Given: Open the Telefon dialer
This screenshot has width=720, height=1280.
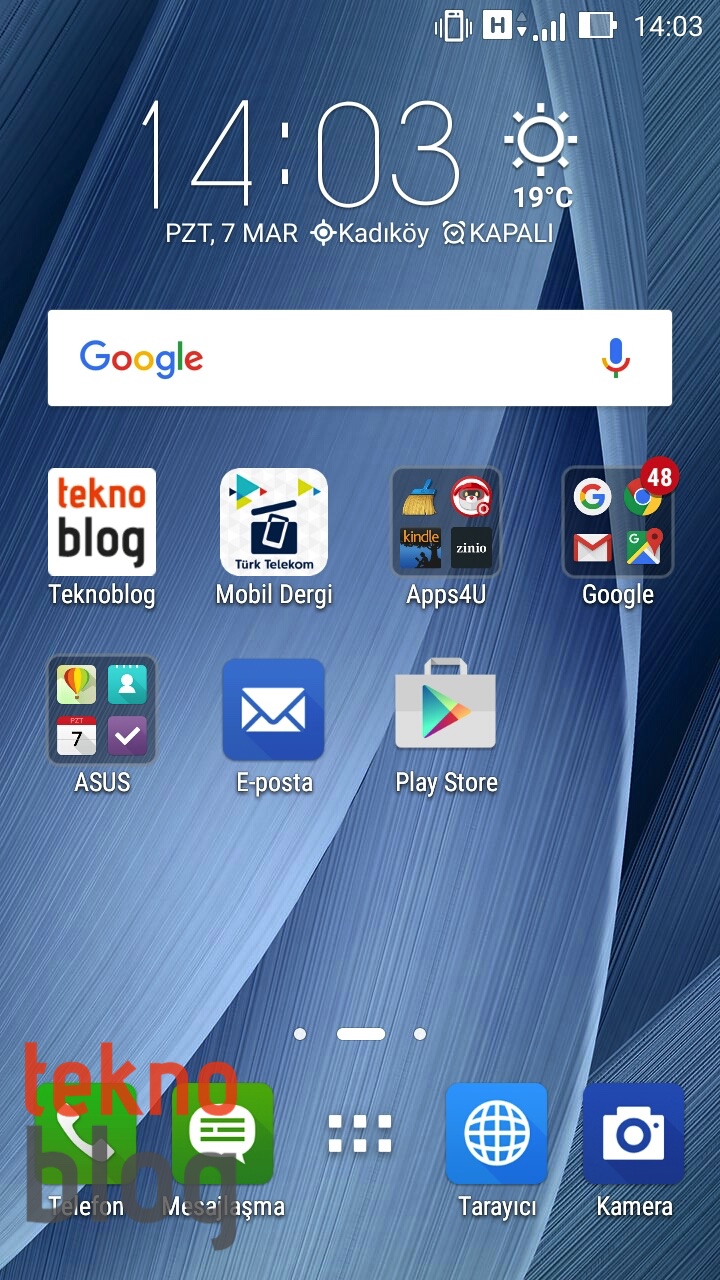Looking at the screenshot, I should point(86,1134).
